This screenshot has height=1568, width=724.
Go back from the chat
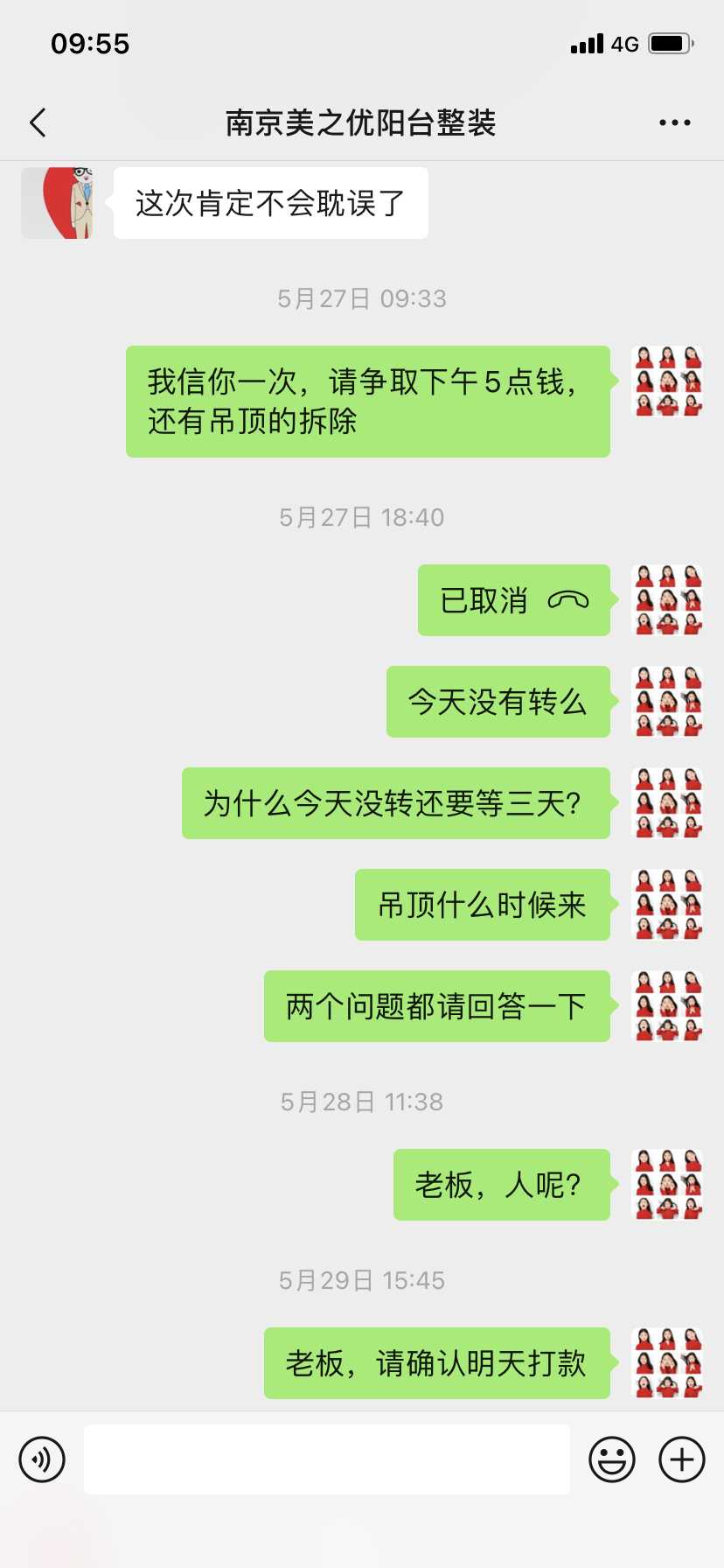38,123
